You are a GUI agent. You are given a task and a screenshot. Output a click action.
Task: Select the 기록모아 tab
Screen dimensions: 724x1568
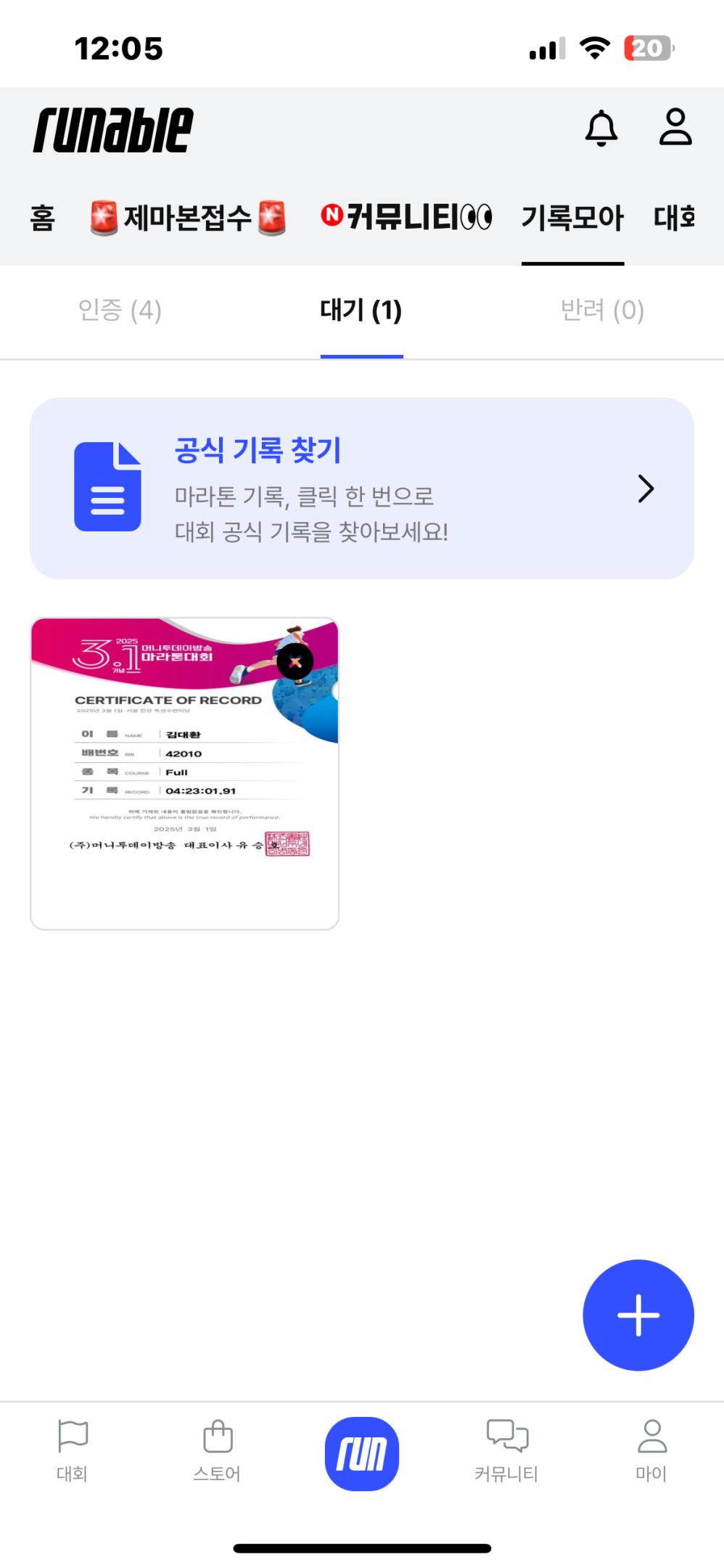tap(572, 217)
